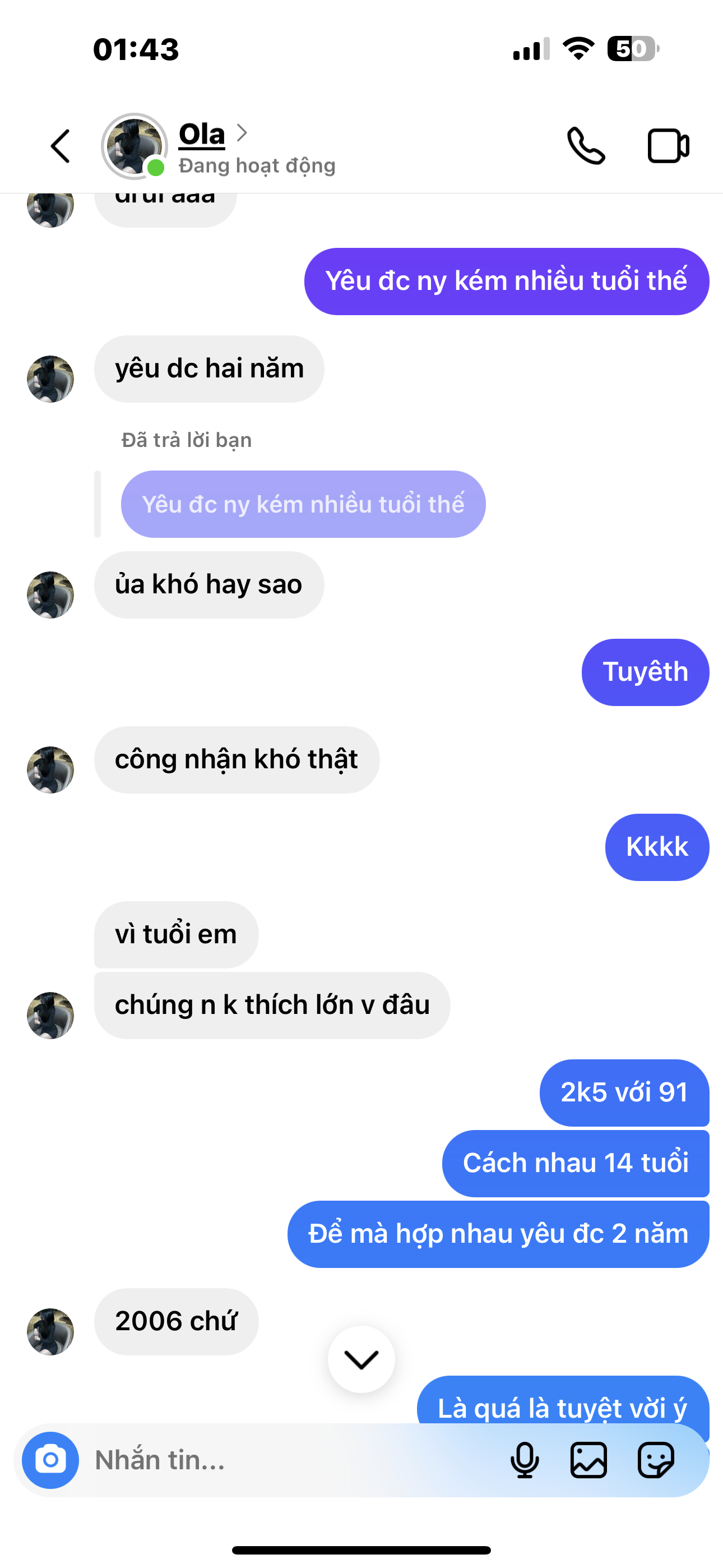Viewport: 723px width, 1568px height.
Task: Go back to the chat list
Action: [x=59, y=146]
